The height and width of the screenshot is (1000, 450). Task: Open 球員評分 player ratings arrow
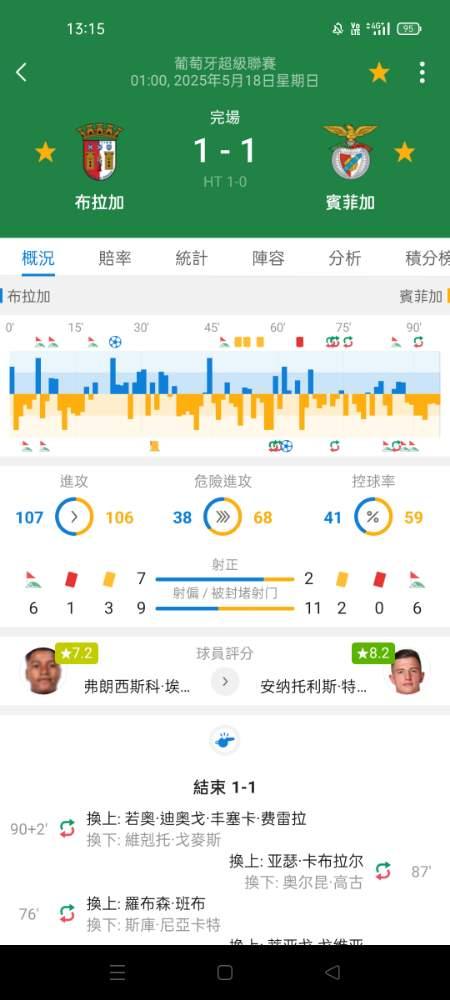click(x=225, y=681)
